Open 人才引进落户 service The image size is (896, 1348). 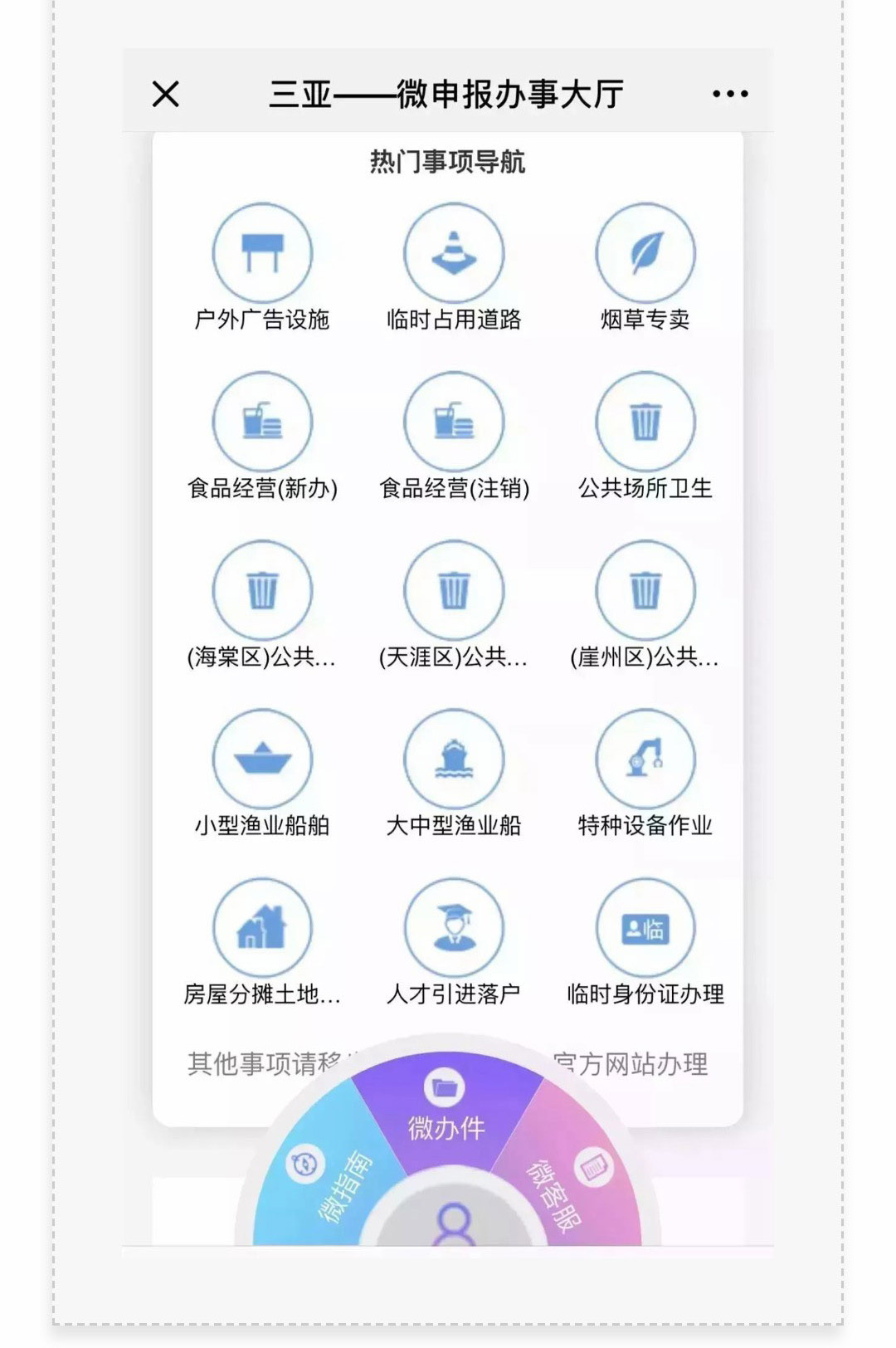454,928
